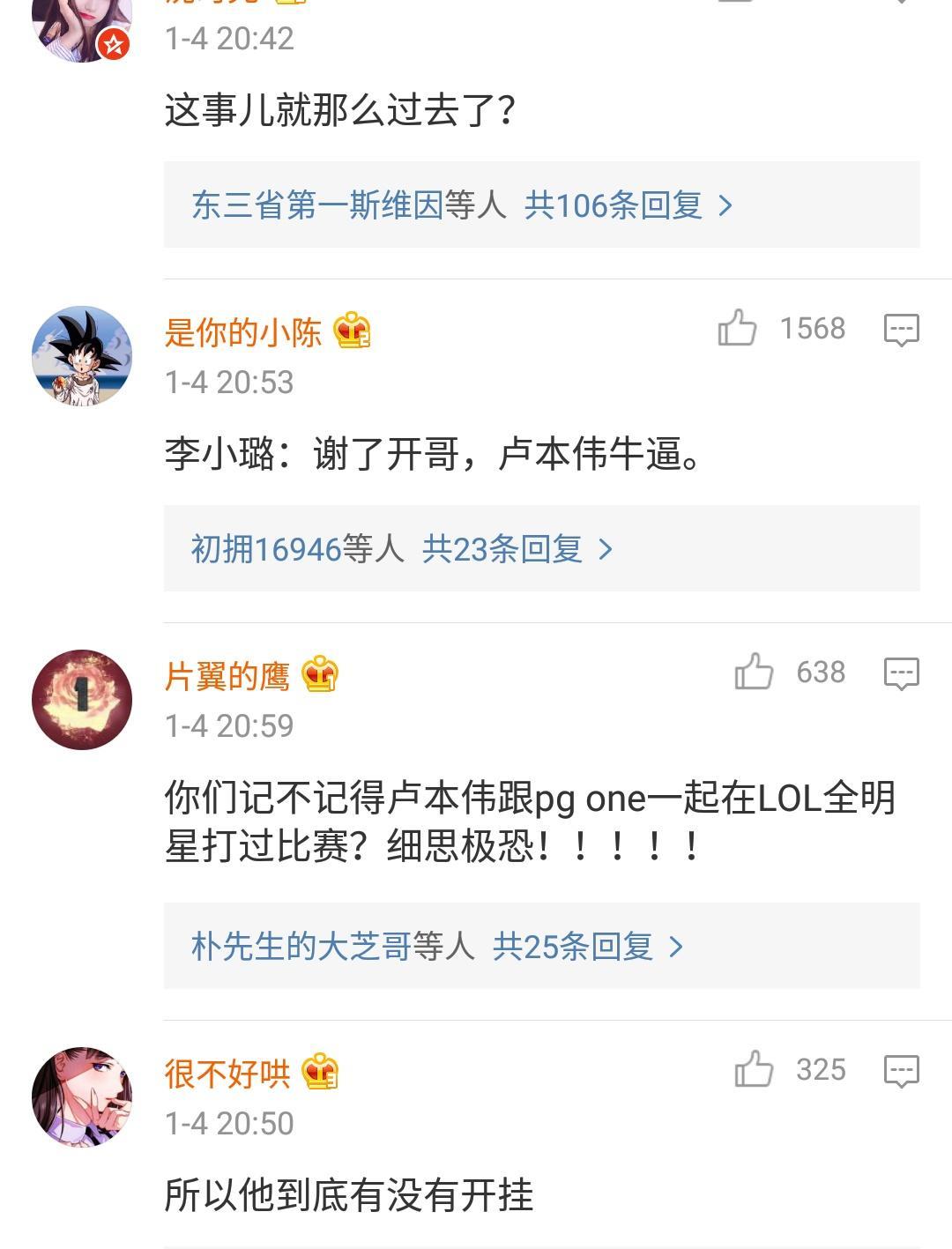Visit the username 很不好哄
This screenshot has height=1249, width=952.
227,1074
